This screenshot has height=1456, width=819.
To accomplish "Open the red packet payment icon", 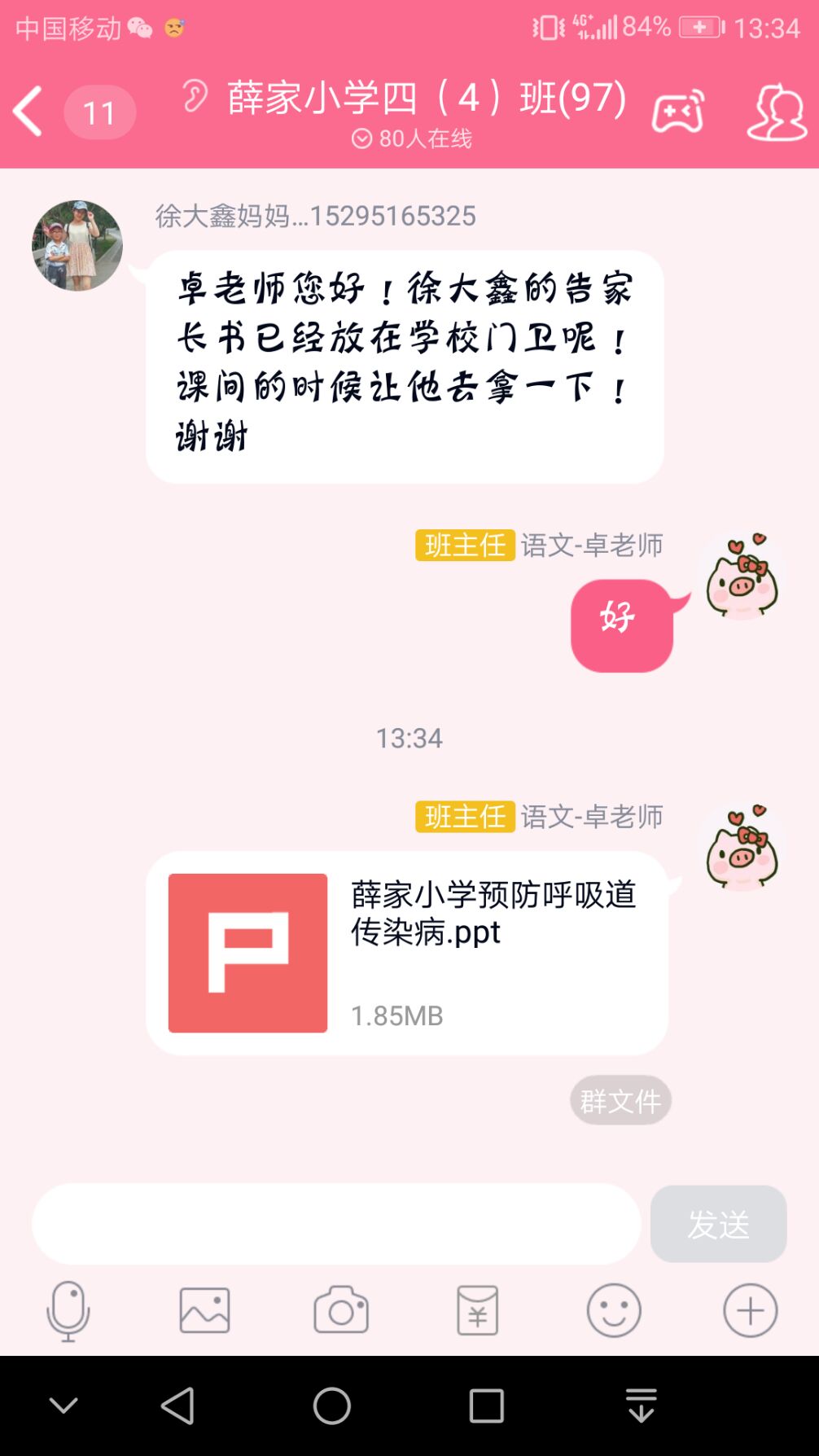I will (x=477, y=1310).
